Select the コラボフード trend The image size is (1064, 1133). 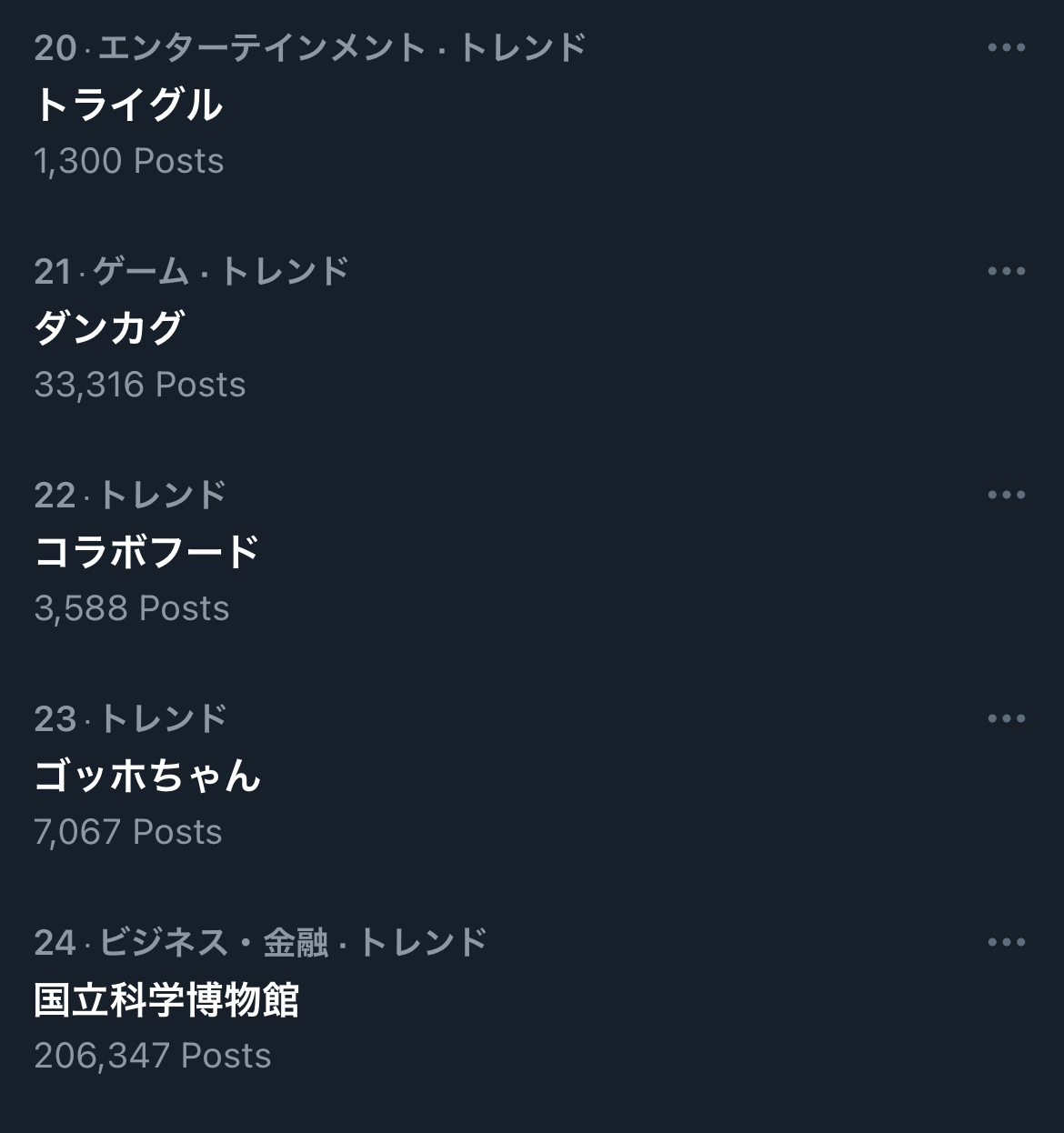click(147, 552)
